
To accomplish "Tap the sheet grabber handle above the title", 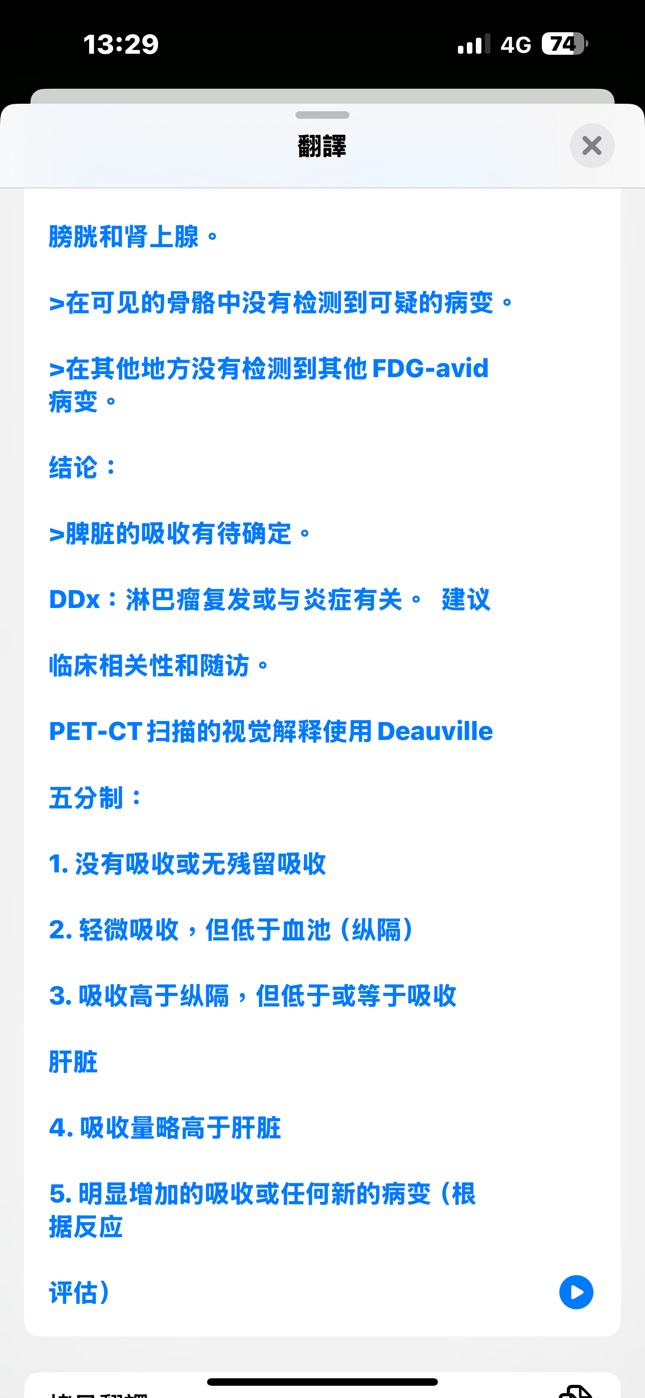I will [x=322, y=115].
